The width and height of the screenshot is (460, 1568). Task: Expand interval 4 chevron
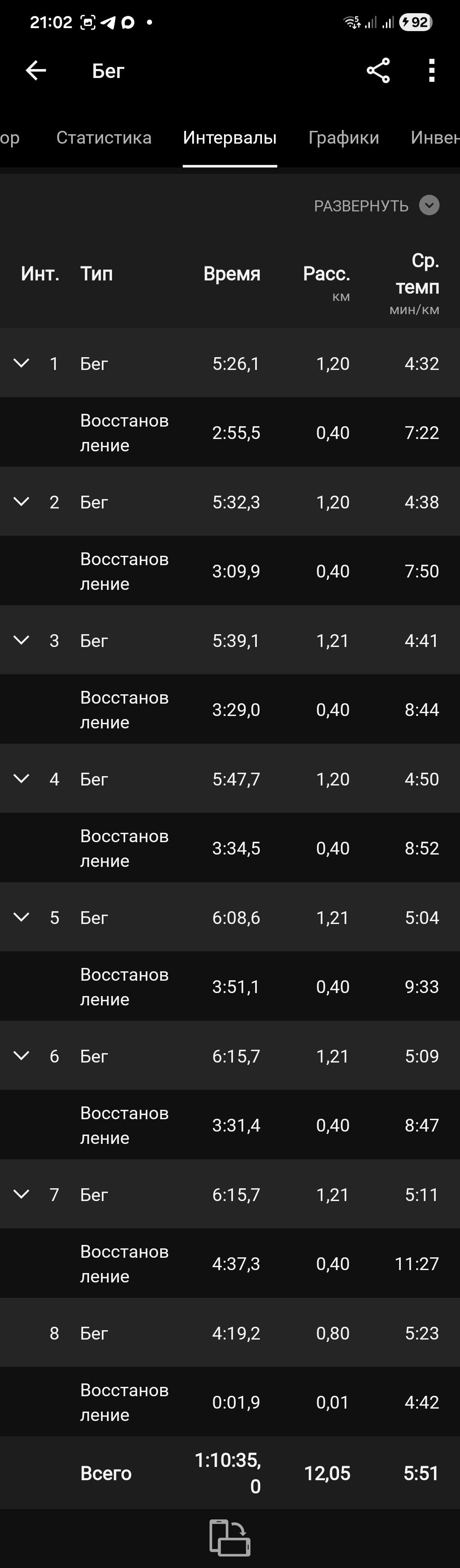click(x=21, y=779)
